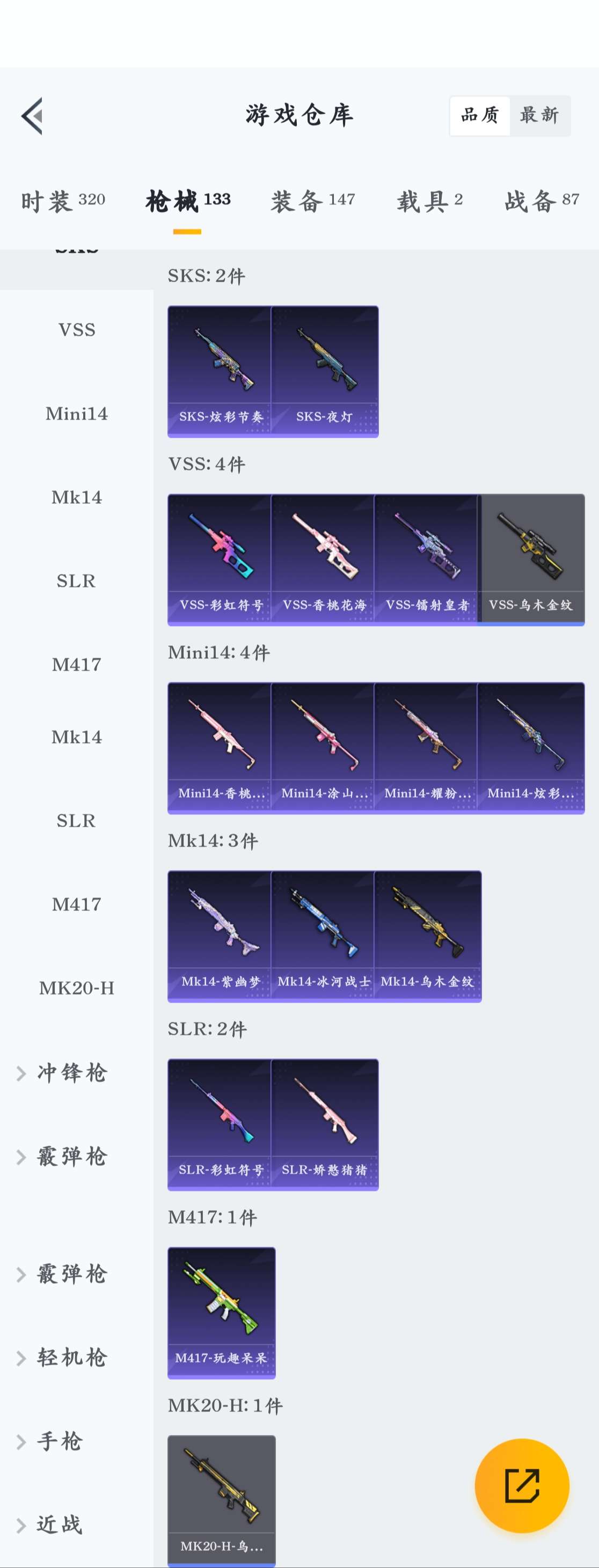This screenshot has height=1568, width=599.
Task: Open the 战备 tab
Action: 542,201
